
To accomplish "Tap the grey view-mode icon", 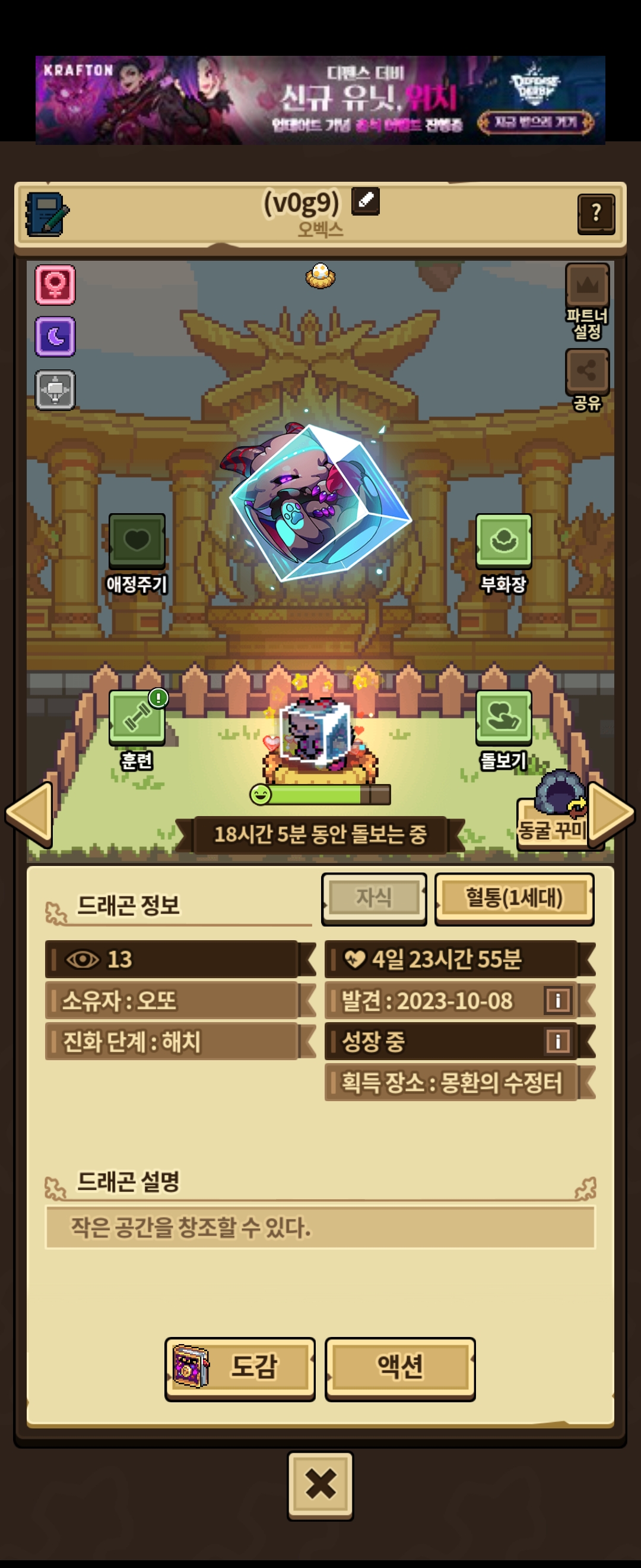I will 55,390.
